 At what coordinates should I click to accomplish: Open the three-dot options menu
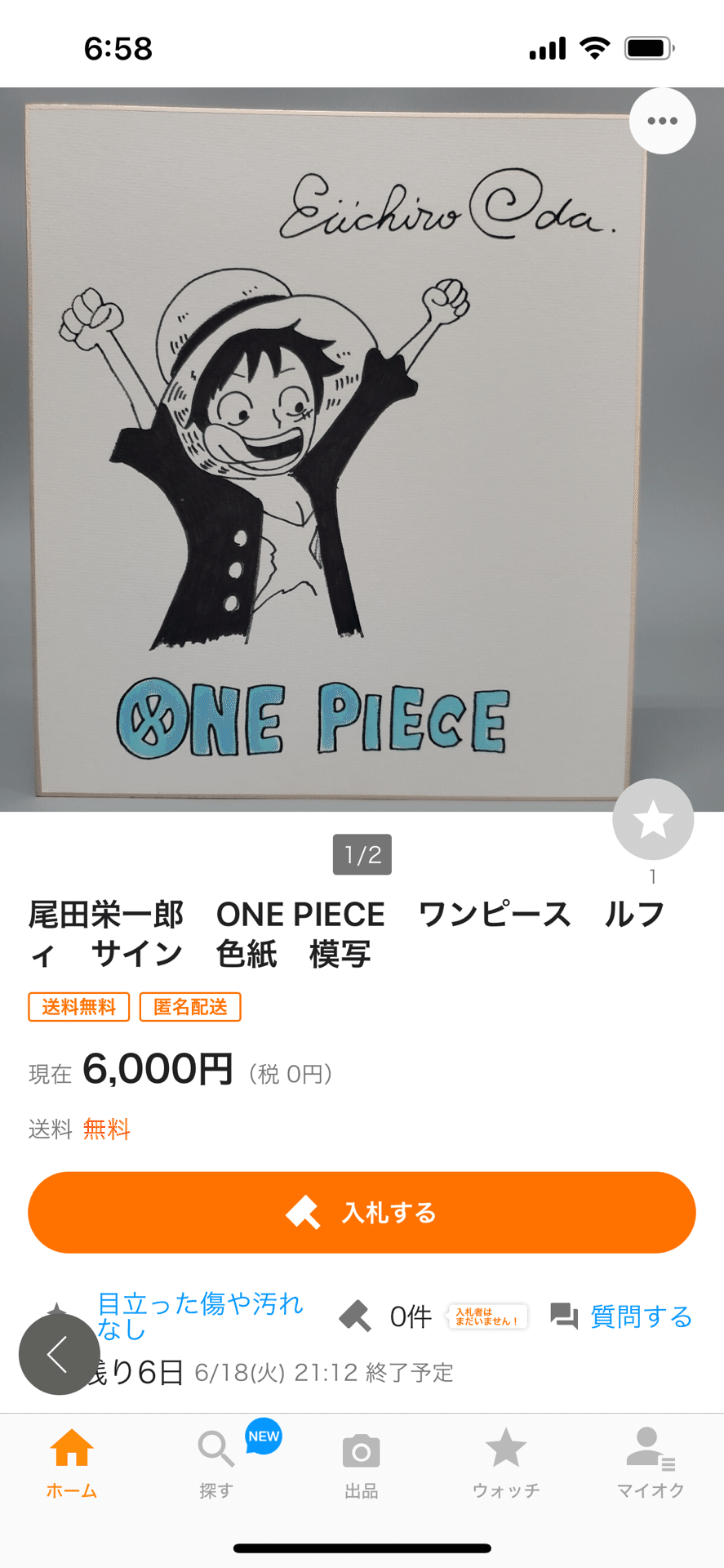click(662, 120)
